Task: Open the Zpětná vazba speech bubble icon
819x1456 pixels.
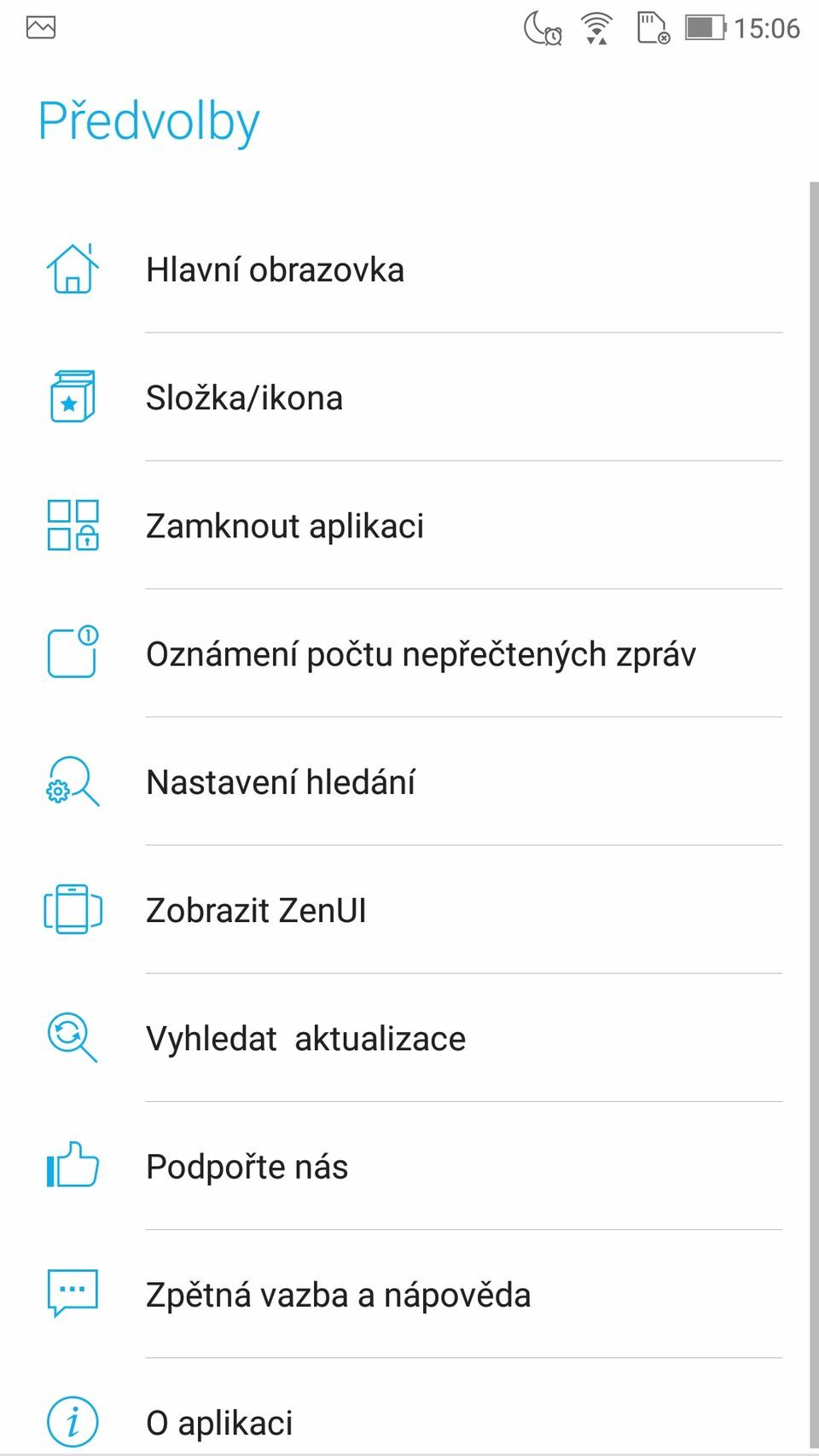Action: click(73, 1294)
